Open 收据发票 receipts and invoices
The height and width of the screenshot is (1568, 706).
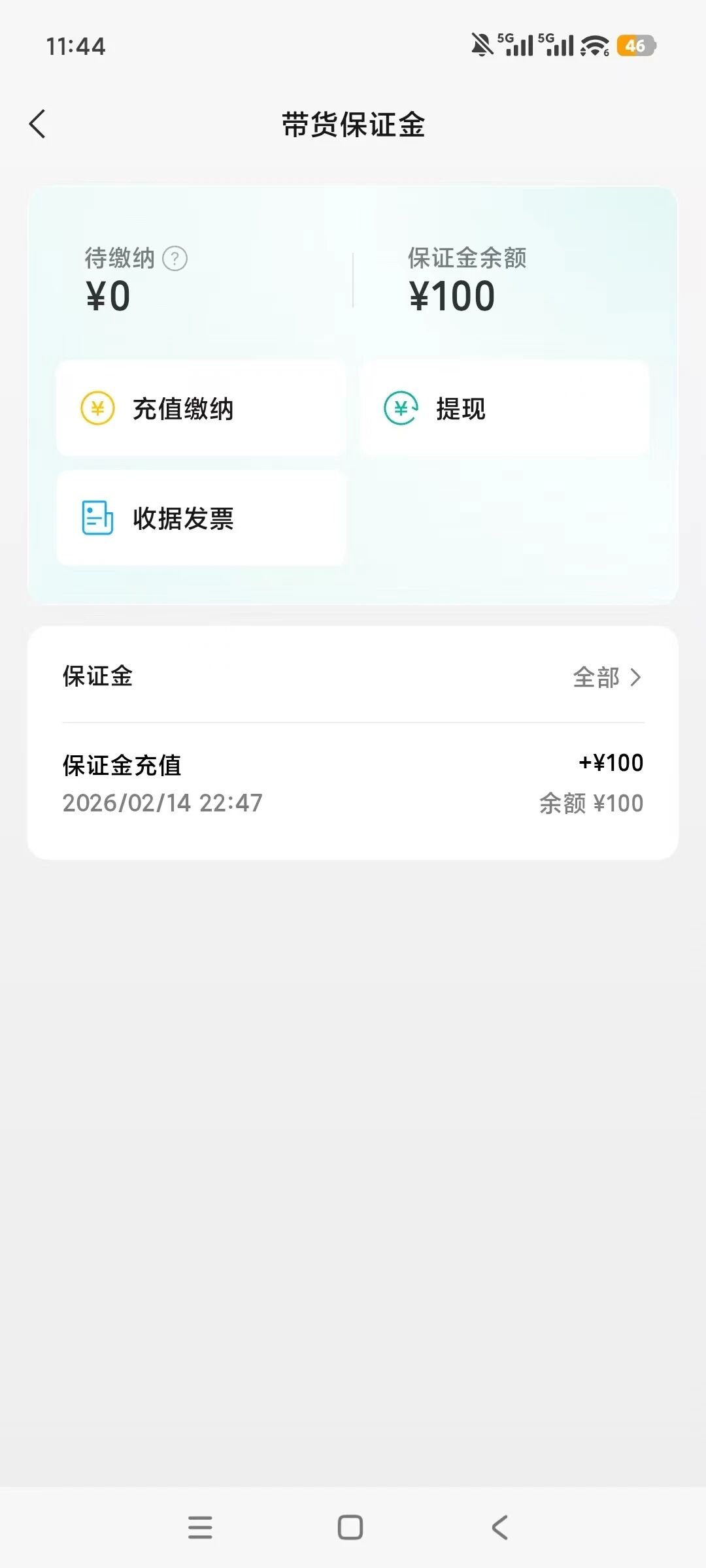pyautogui.click(x=201, y=518)
